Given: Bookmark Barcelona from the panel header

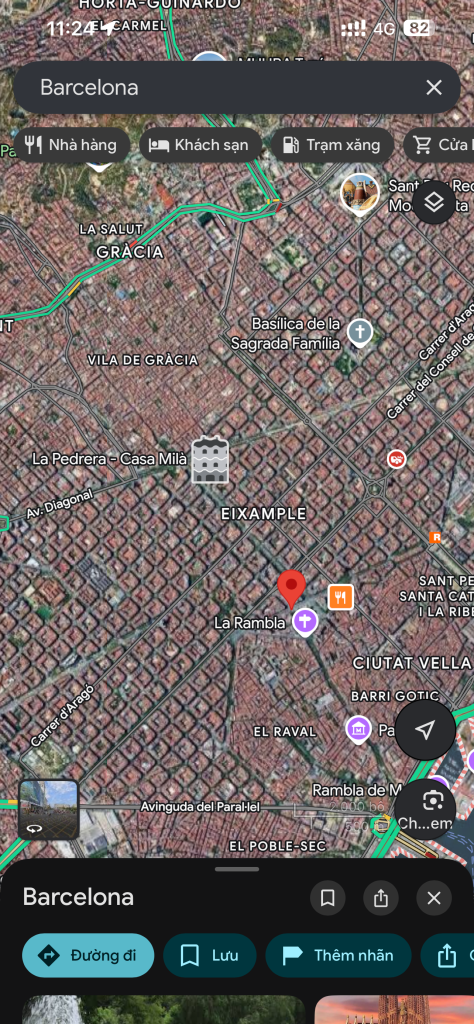Looking at the screenshot, I should click(x=328, y=899).
